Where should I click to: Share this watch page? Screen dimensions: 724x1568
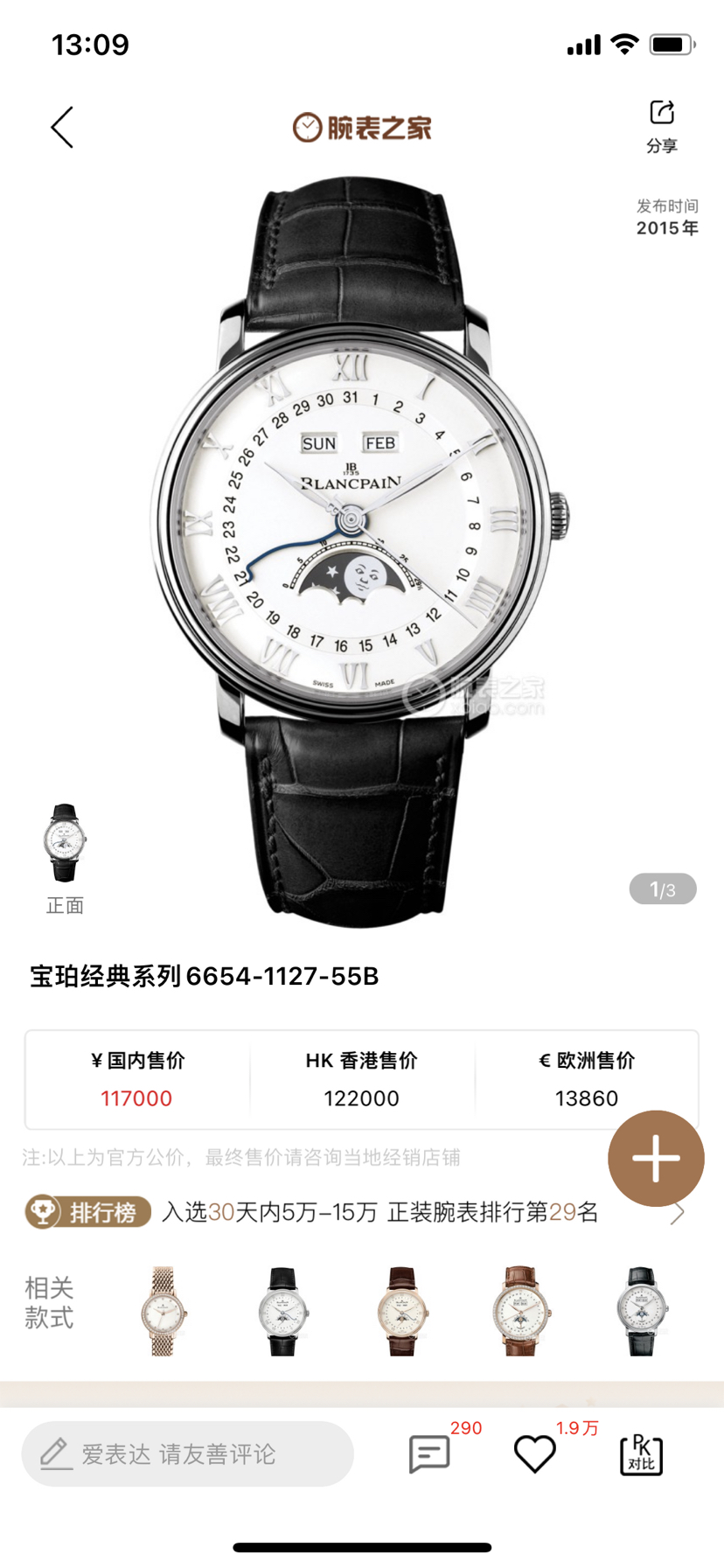(x=662, y=125)
